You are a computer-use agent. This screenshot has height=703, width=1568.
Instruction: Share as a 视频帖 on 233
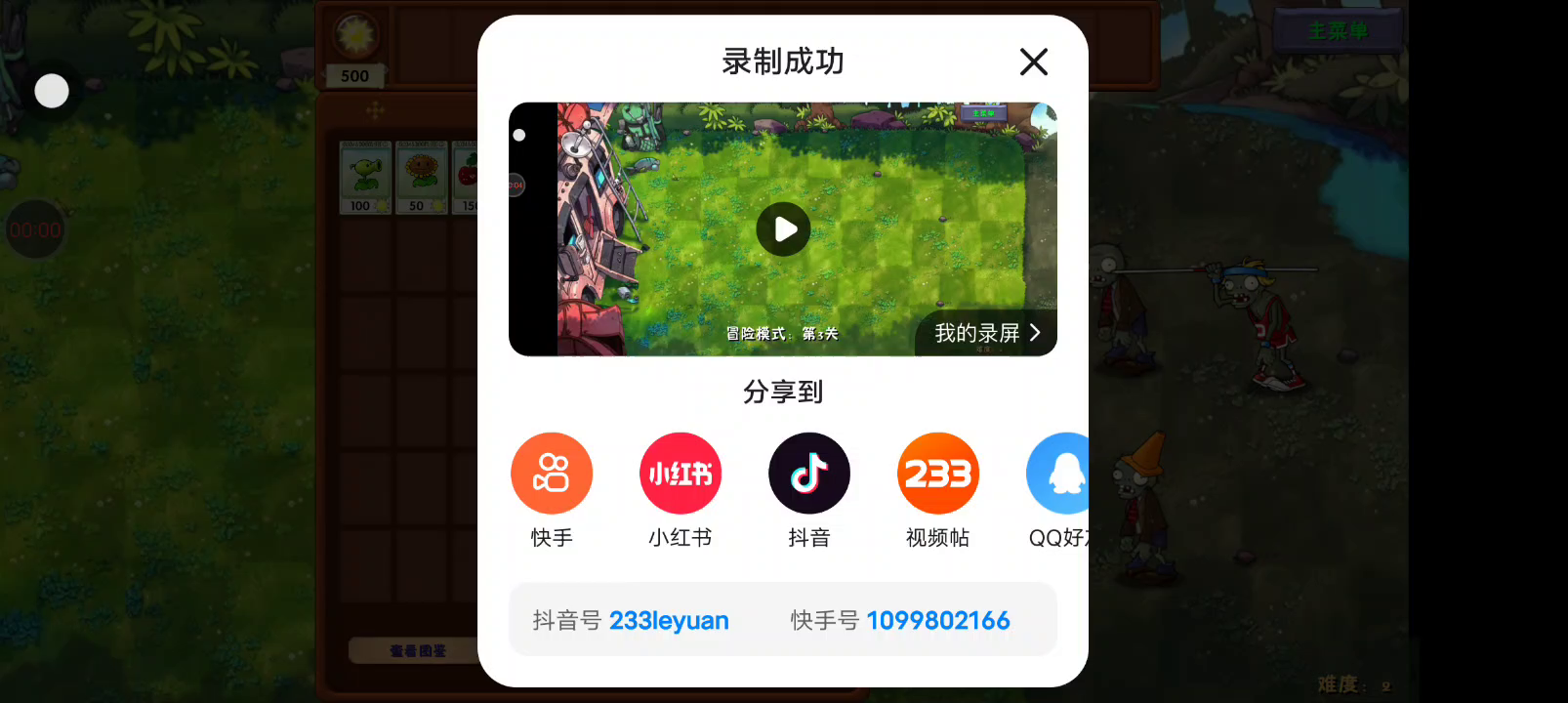point(938,475)
